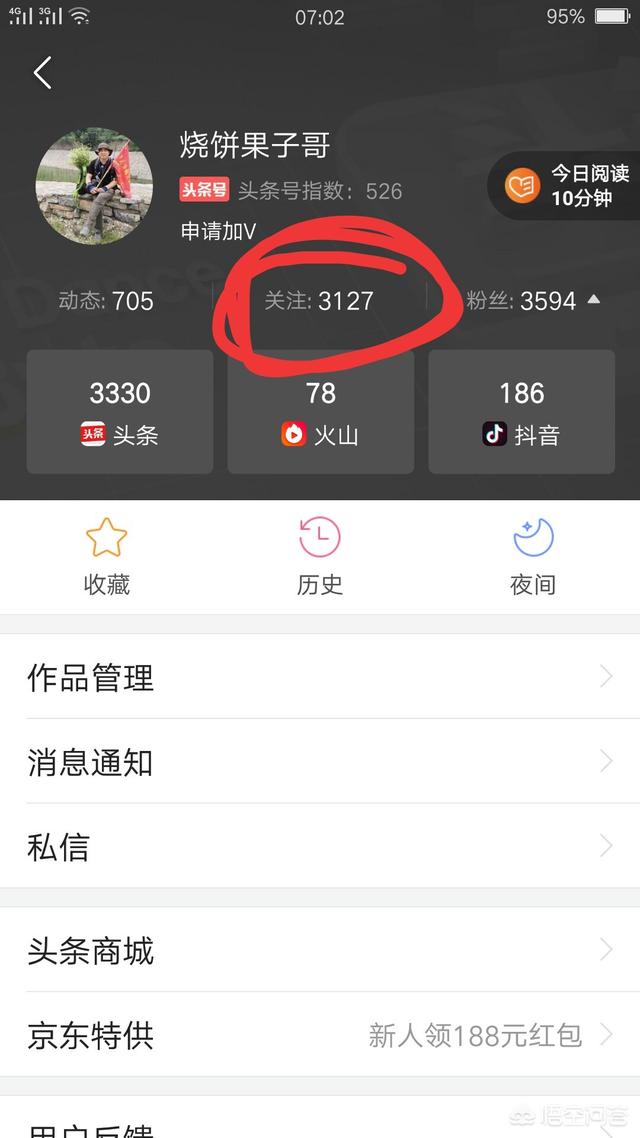Open the 今日阅读 10分钟 reading badge
Image resolution: width=640 pixels, height=1138 pixels.
(565, 186)
